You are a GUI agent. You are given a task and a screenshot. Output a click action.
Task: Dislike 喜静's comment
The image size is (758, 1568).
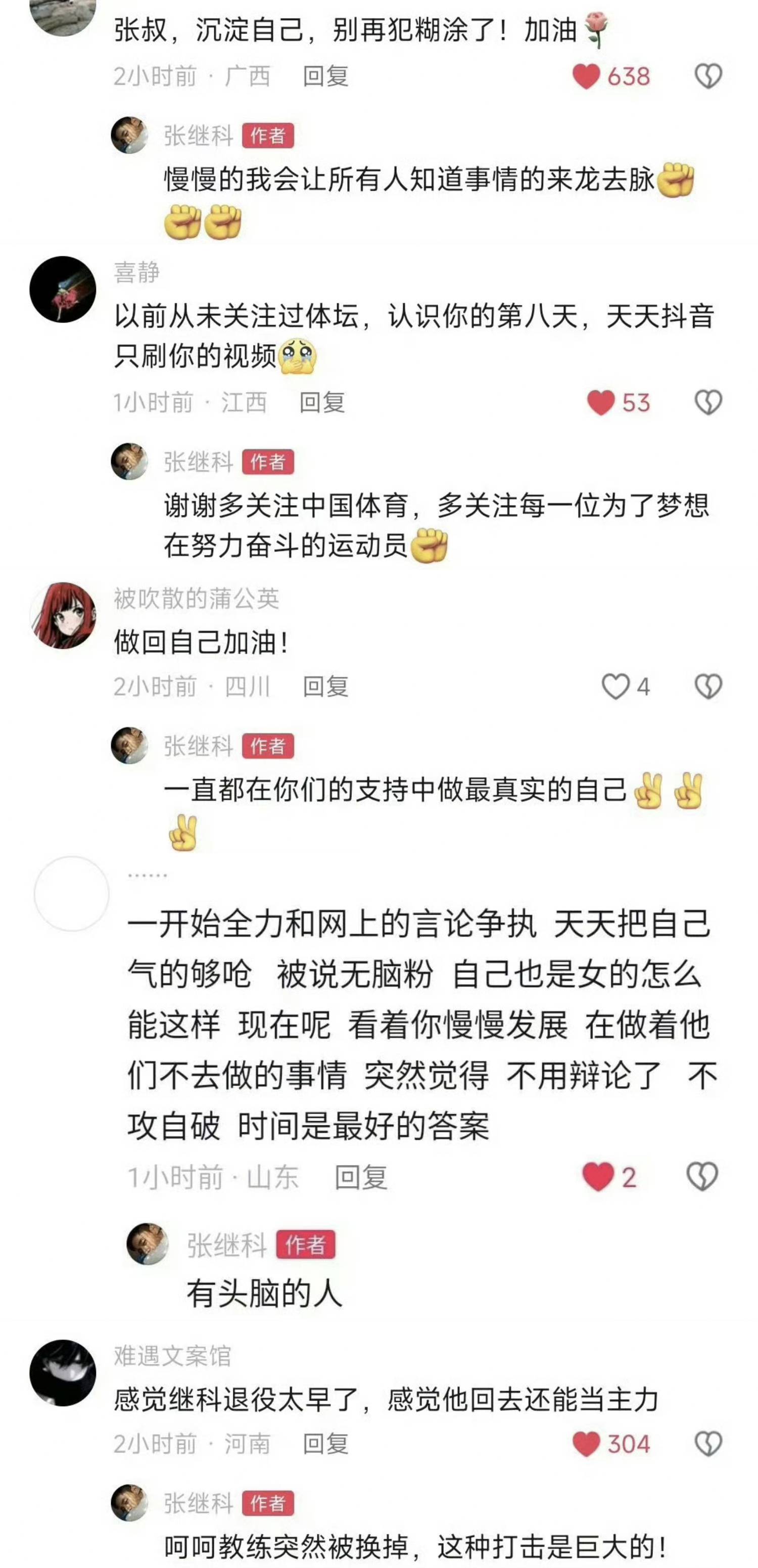click(x=708, y=403)
